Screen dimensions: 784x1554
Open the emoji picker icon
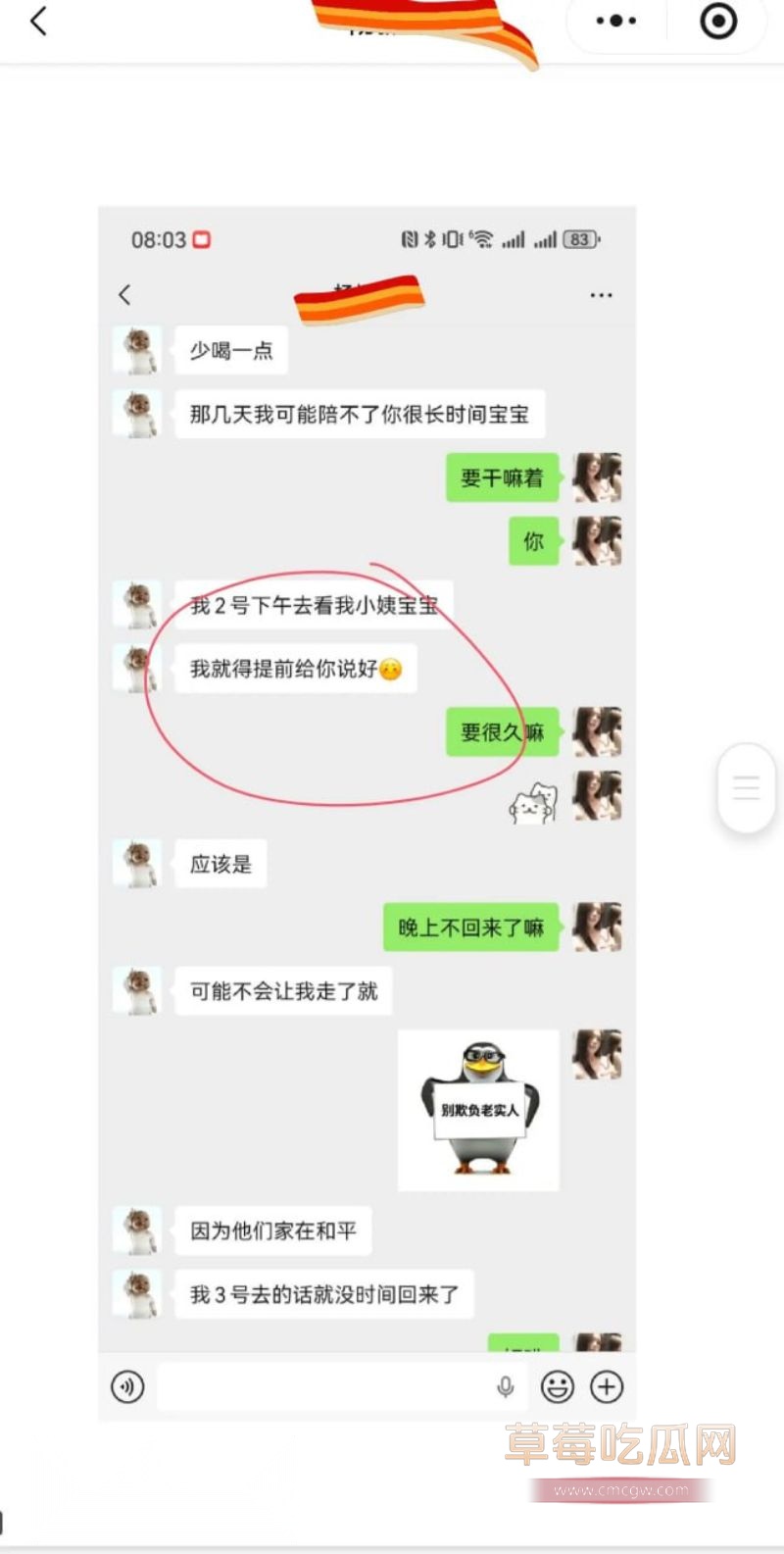[559, 1386]
